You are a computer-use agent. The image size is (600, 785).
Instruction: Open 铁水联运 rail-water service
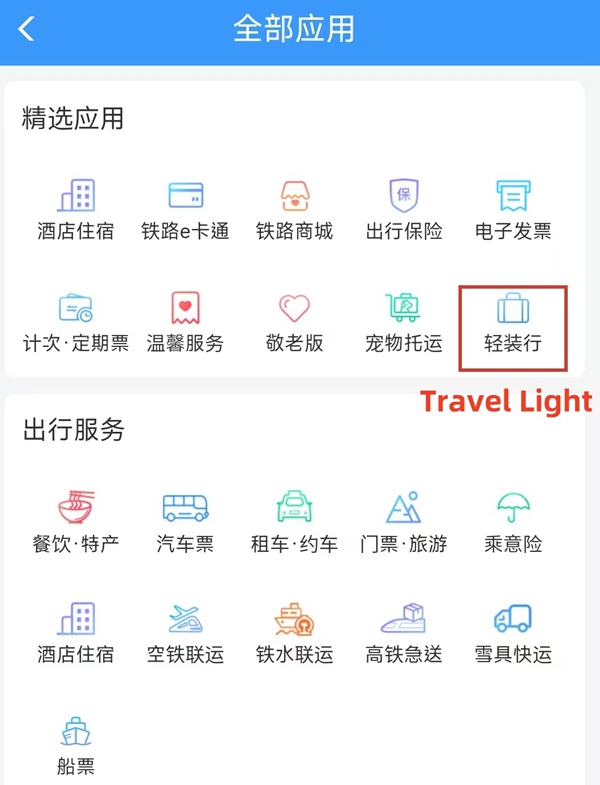(294, 634)
